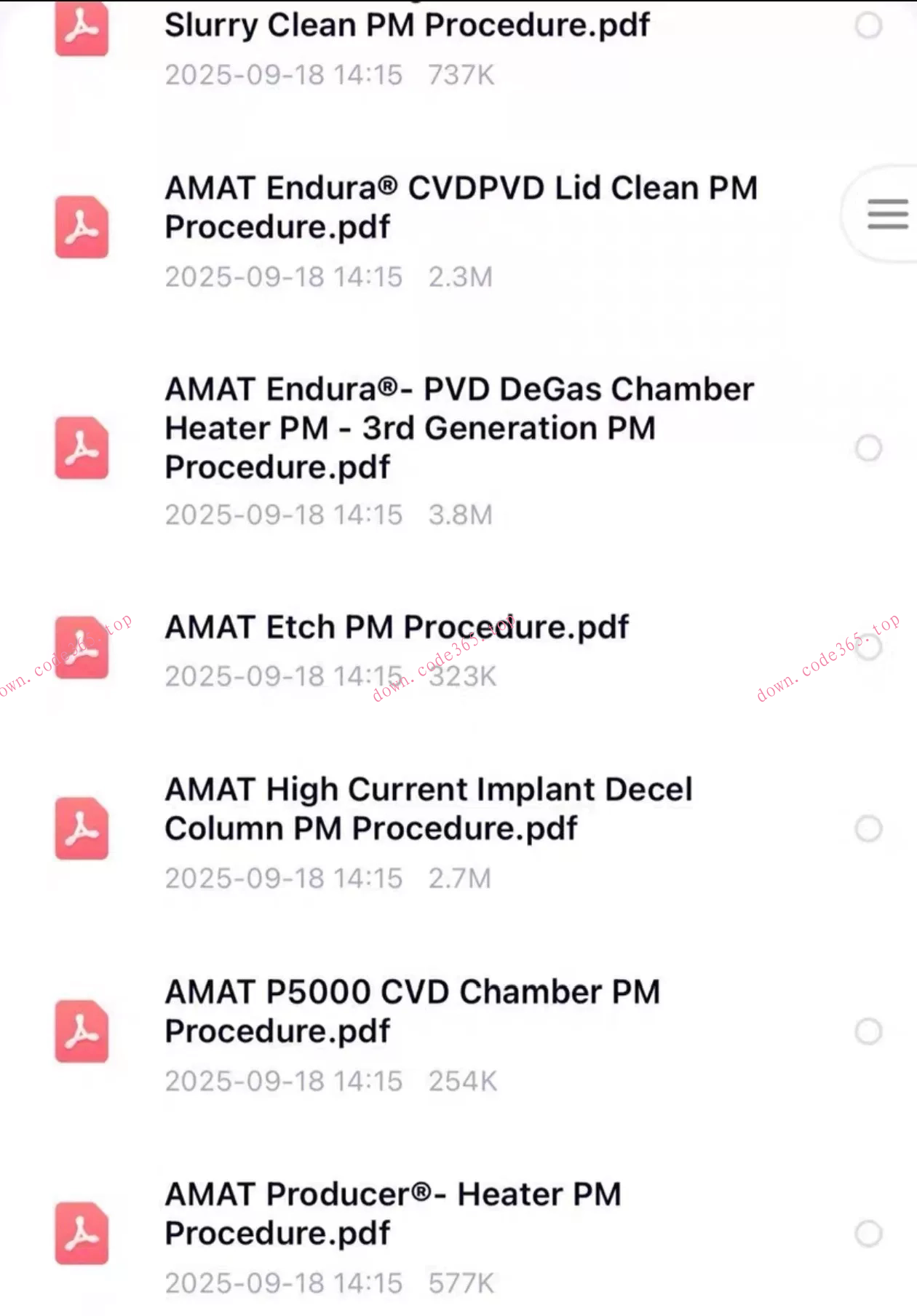The height and width of the screenshot is (1316, 917).
Task: Select the AMAT Producer Heater PM file circle
Action: tap(868, 1234)
